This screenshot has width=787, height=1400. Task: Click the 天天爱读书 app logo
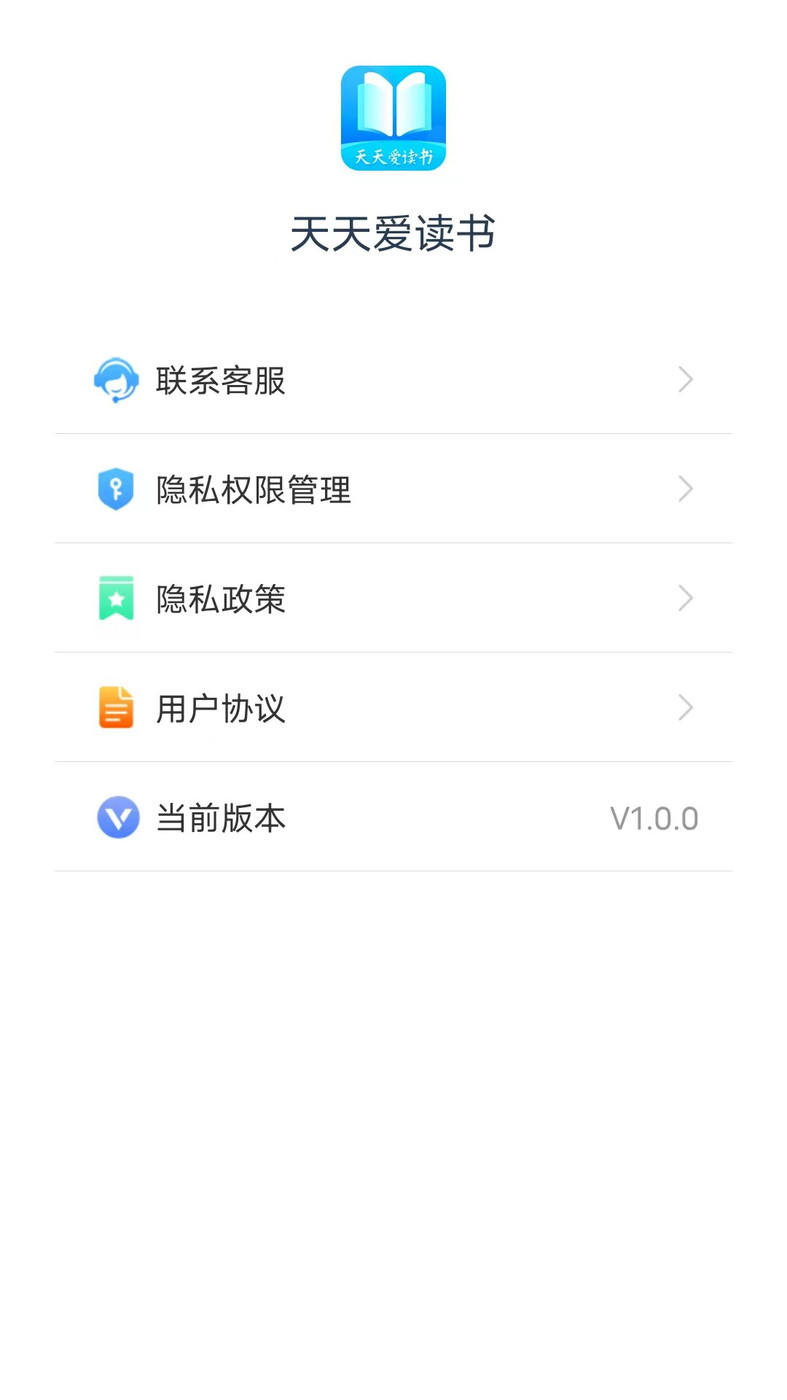(393, 117)
